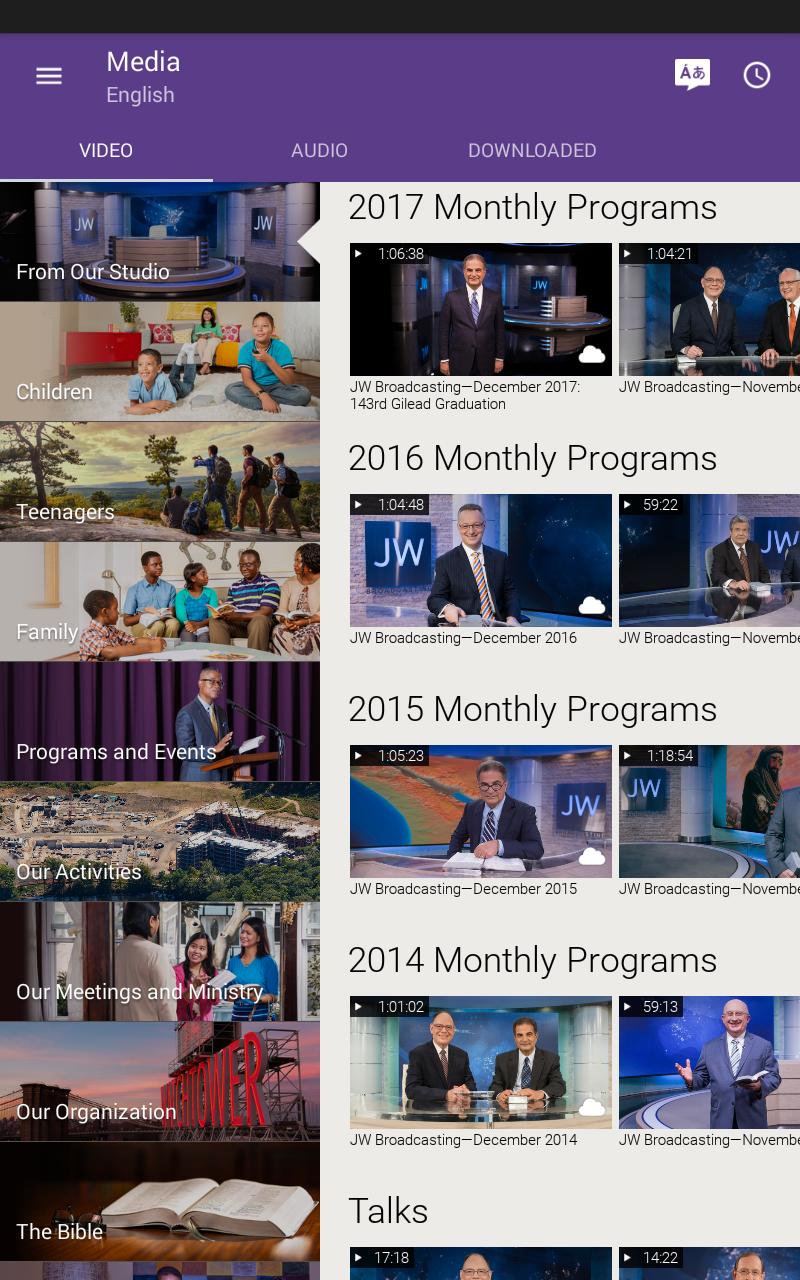Open The Bible category

[160, 1202]
